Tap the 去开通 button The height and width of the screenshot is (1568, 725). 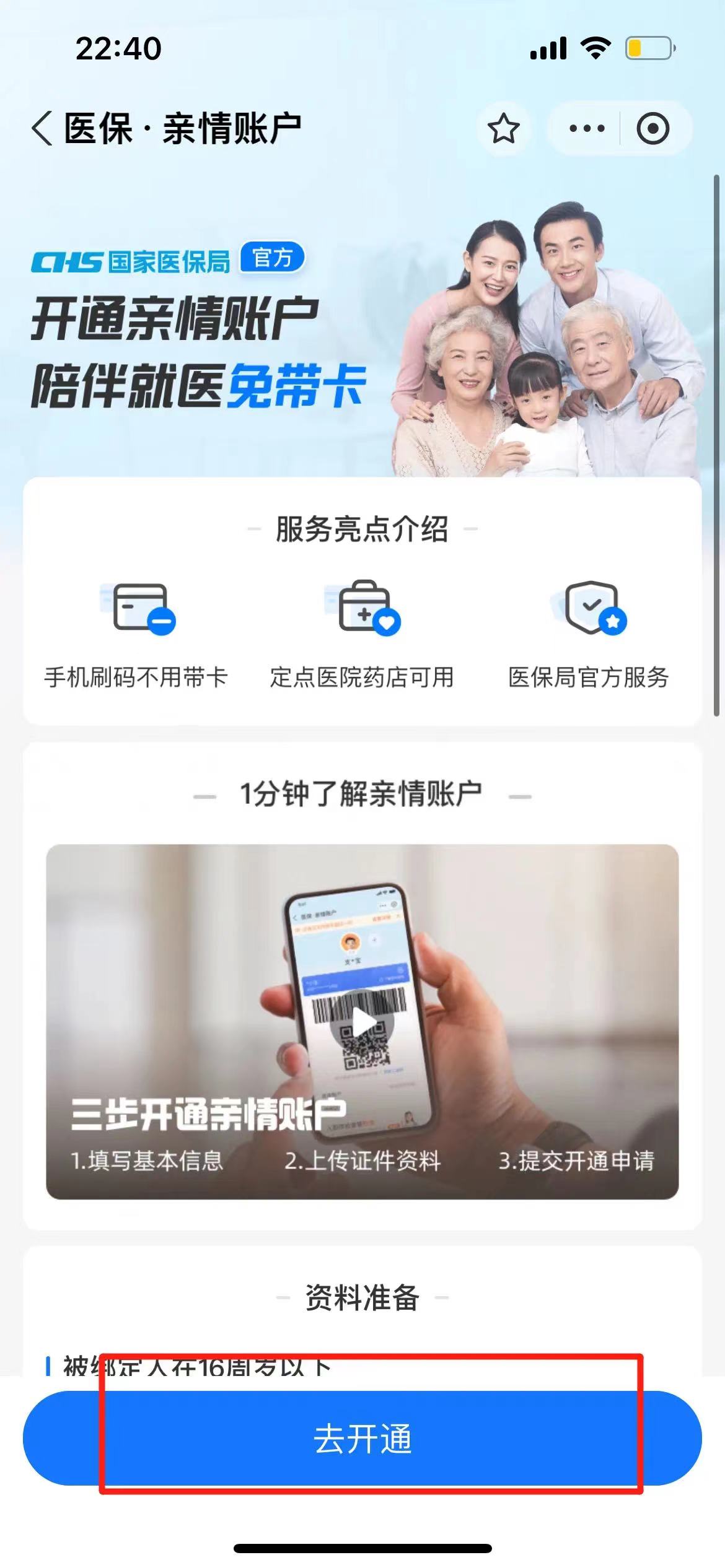tap(362, 1438)
